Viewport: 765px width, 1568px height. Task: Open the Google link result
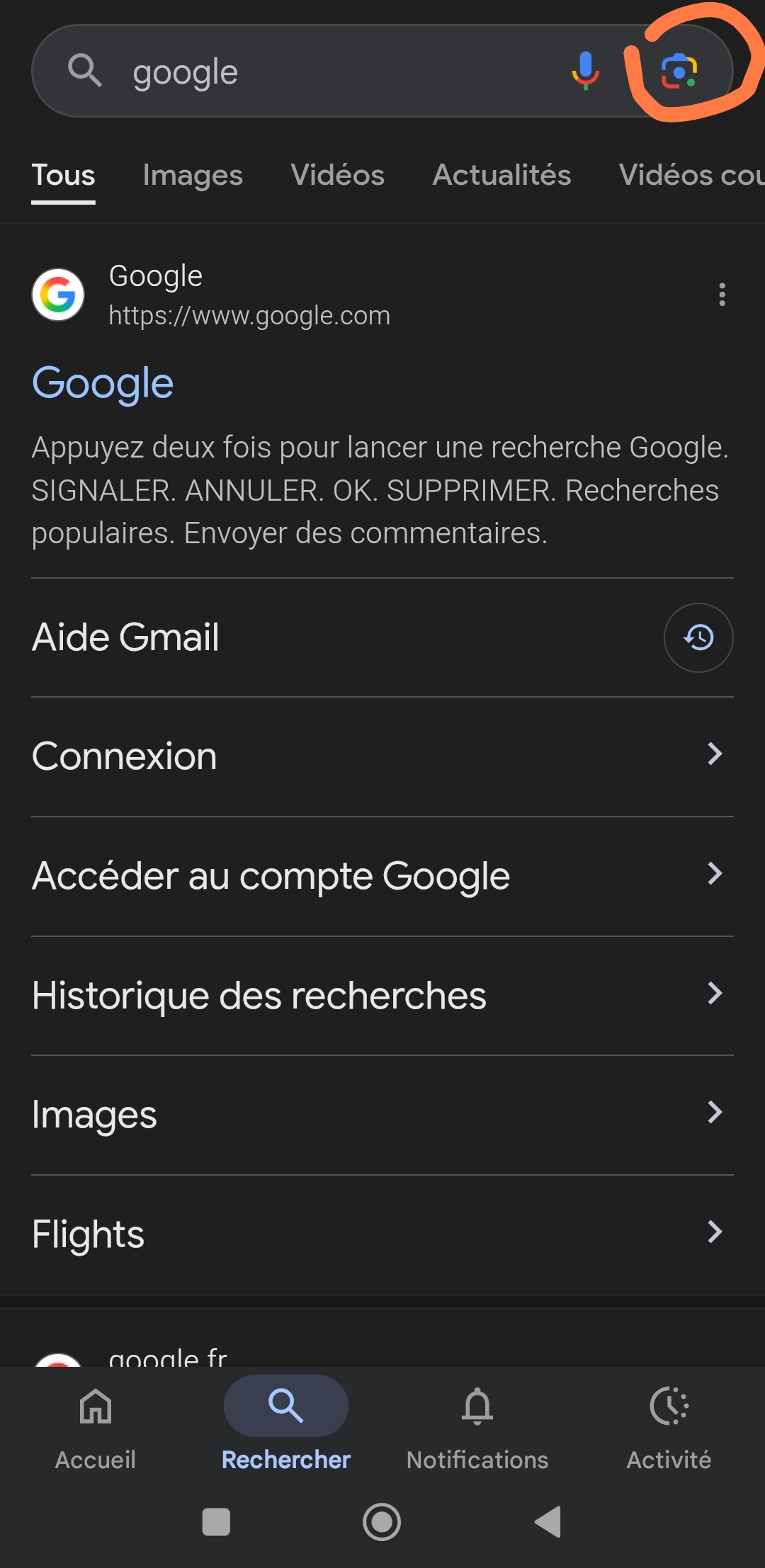coord(103,382)
